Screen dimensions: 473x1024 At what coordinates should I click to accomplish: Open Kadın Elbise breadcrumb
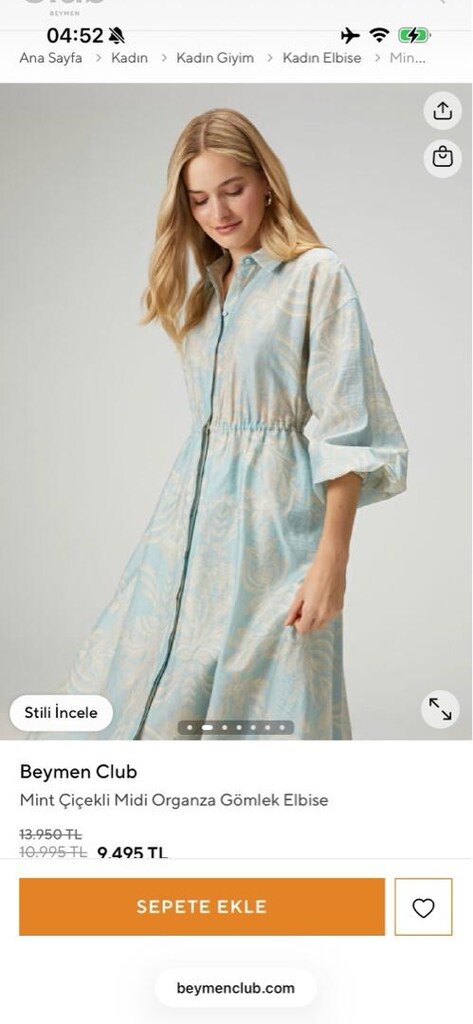pos(321,57)
